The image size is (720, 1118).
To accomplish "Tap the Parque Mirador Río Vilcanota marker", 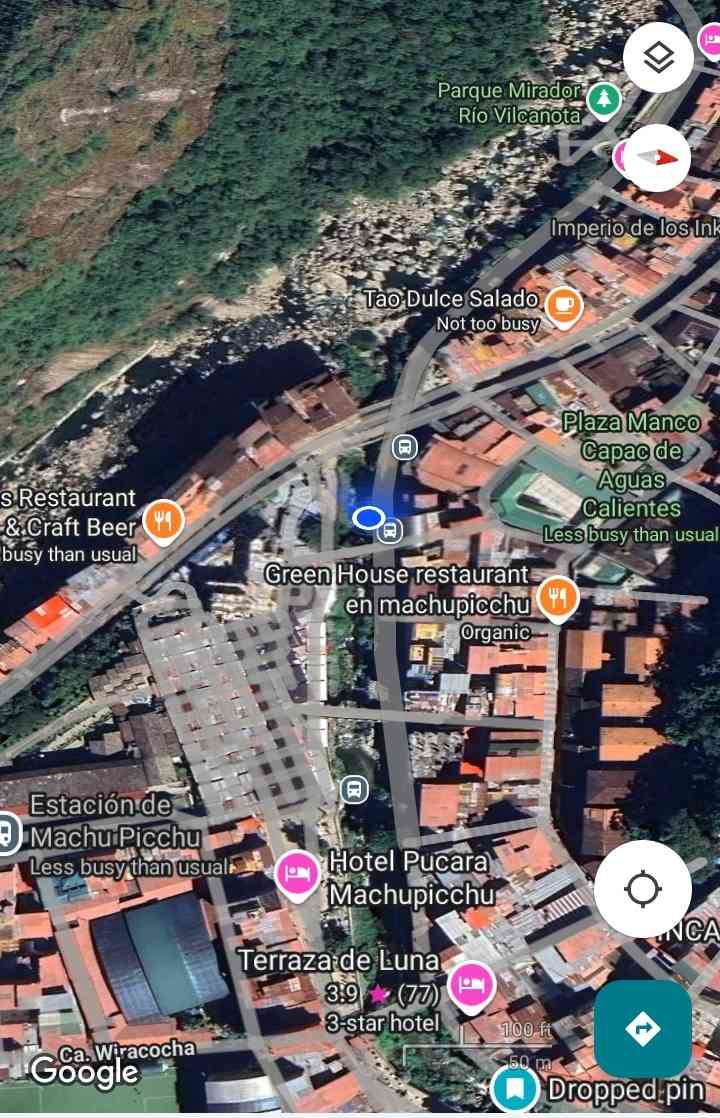I will click(603, 99).
